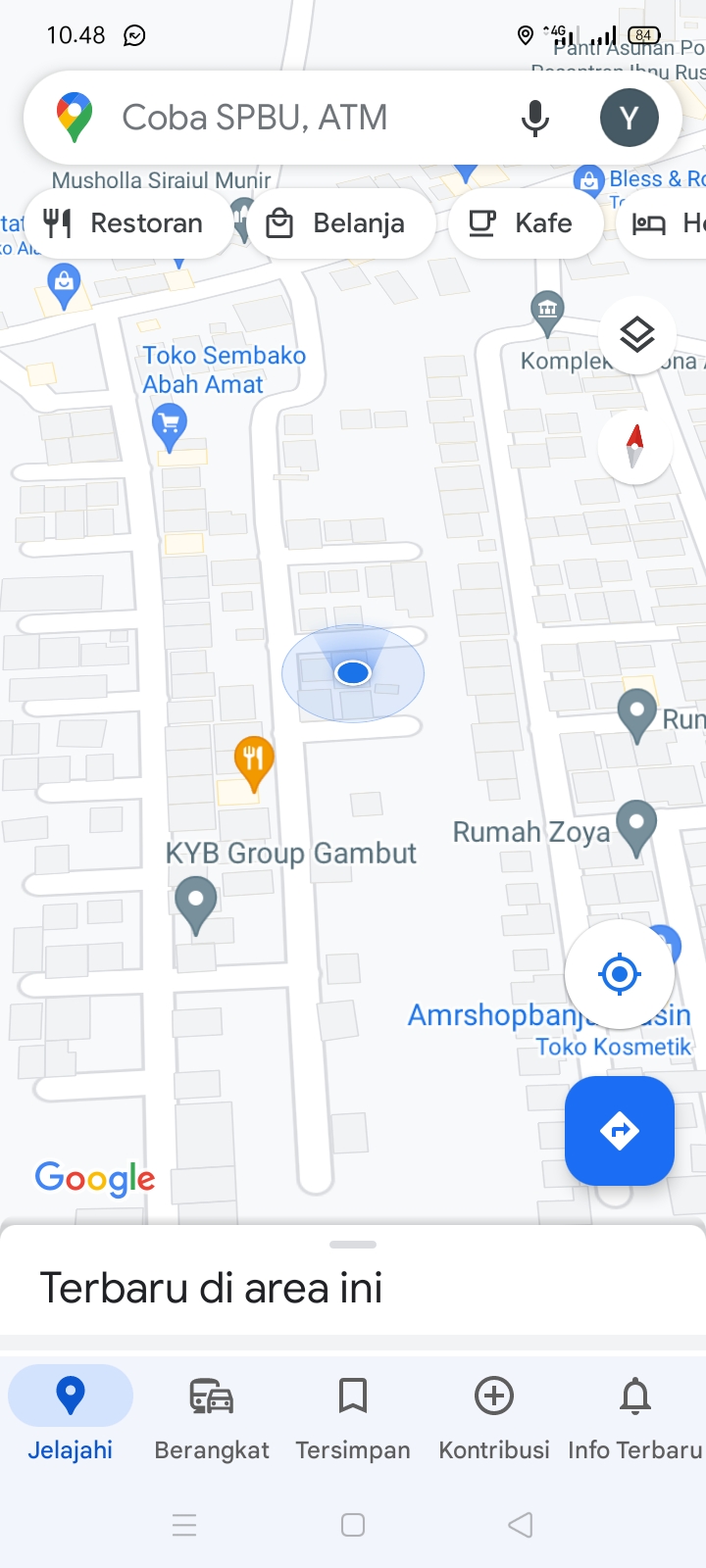Tap the orange restaurant marker
Viewport: 706px width, 1568px height.
tap(253, 759)
